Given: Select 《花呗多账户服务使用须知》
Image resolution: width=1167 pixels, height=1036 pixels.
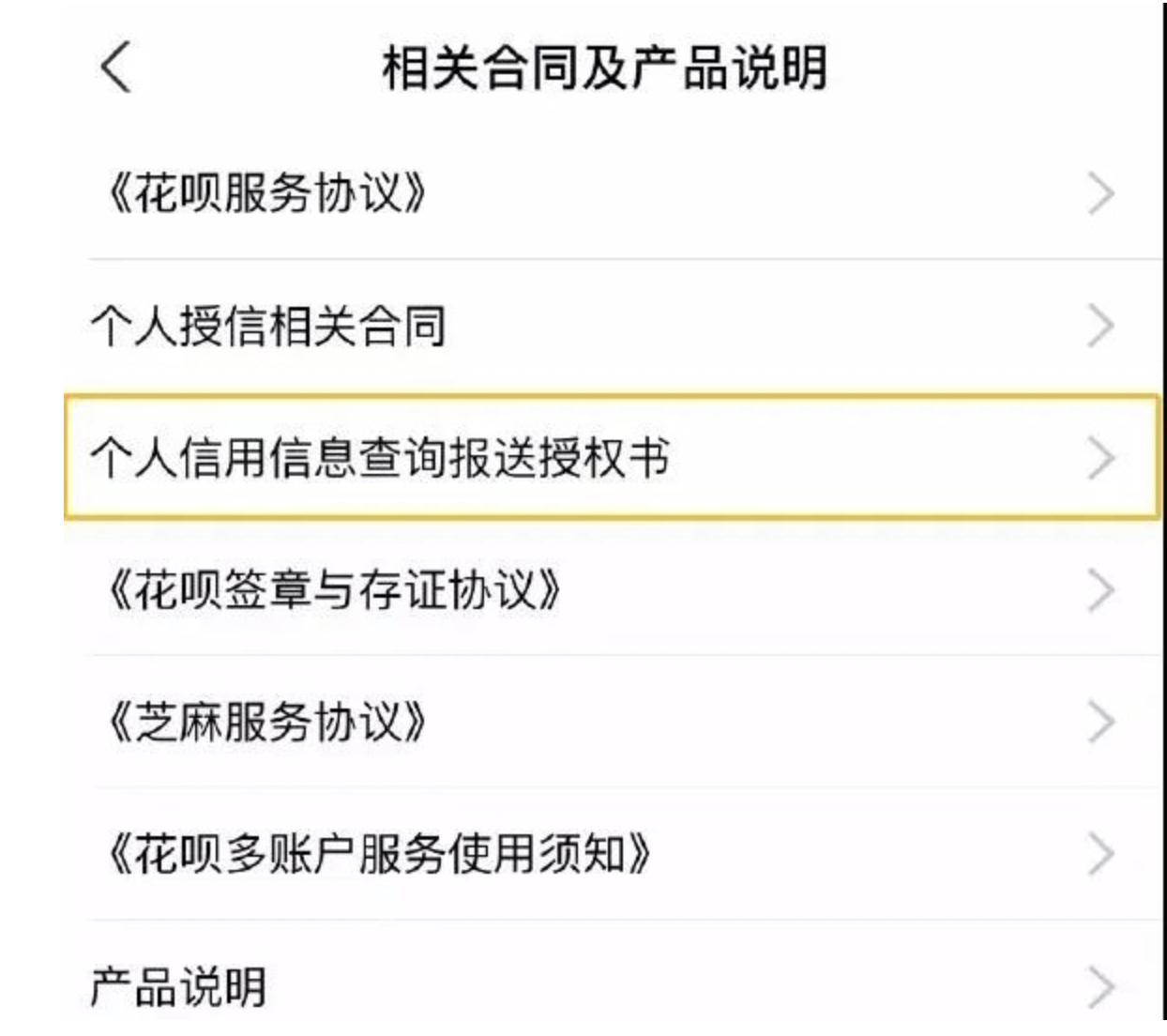Looking at the screenshot, I should click(380, 854).
